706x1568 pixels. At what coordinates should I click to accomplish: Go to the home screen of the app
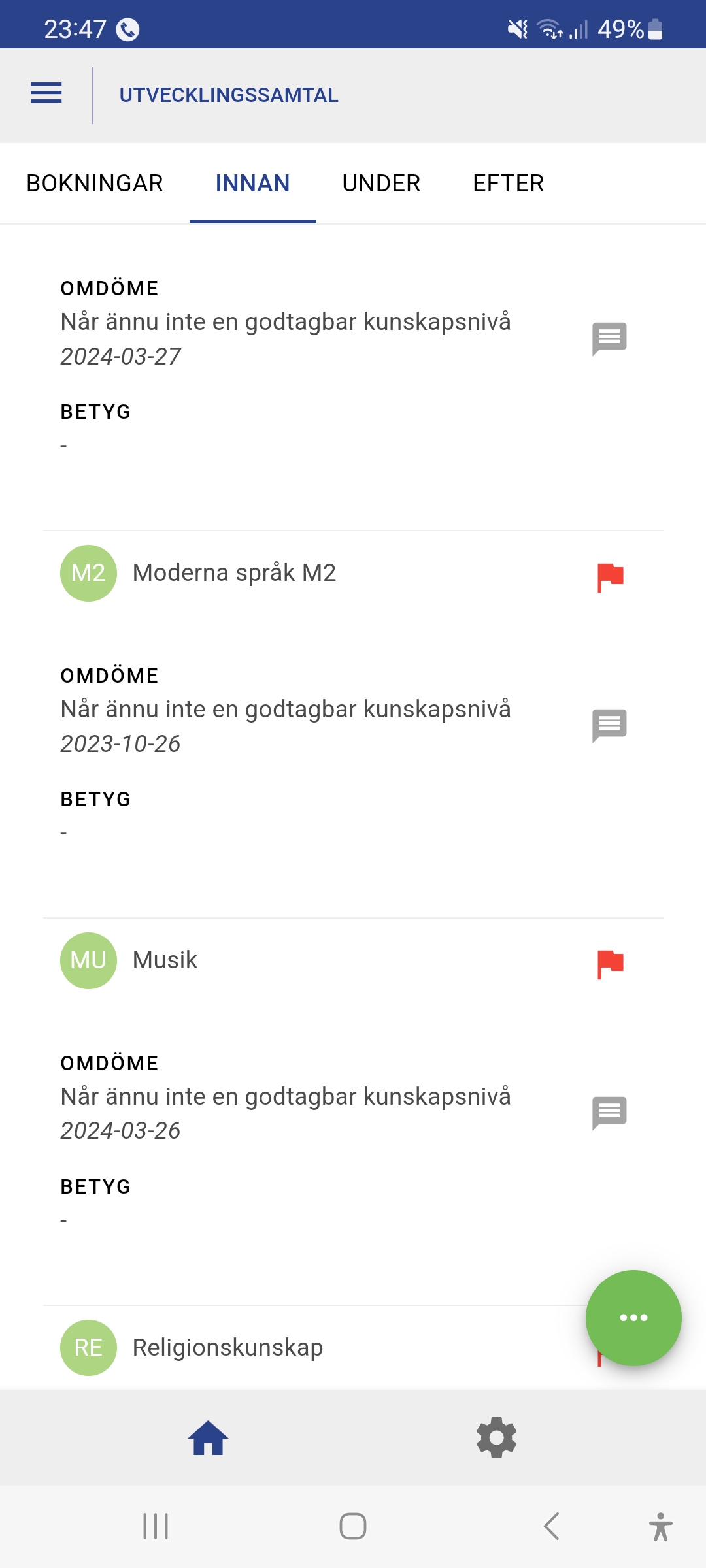(x=208, y=1438)
